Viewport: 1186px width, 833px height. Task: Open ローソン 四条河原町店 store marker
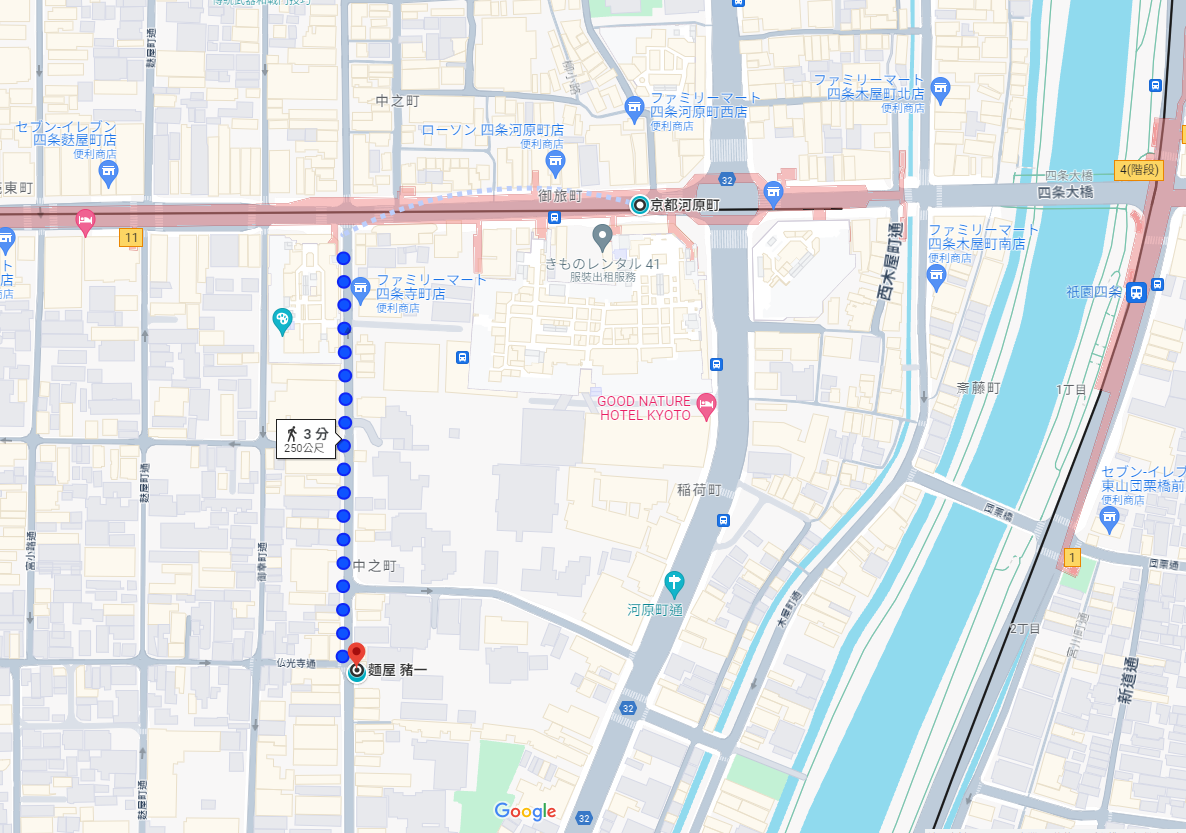click(x=556, y=160)
